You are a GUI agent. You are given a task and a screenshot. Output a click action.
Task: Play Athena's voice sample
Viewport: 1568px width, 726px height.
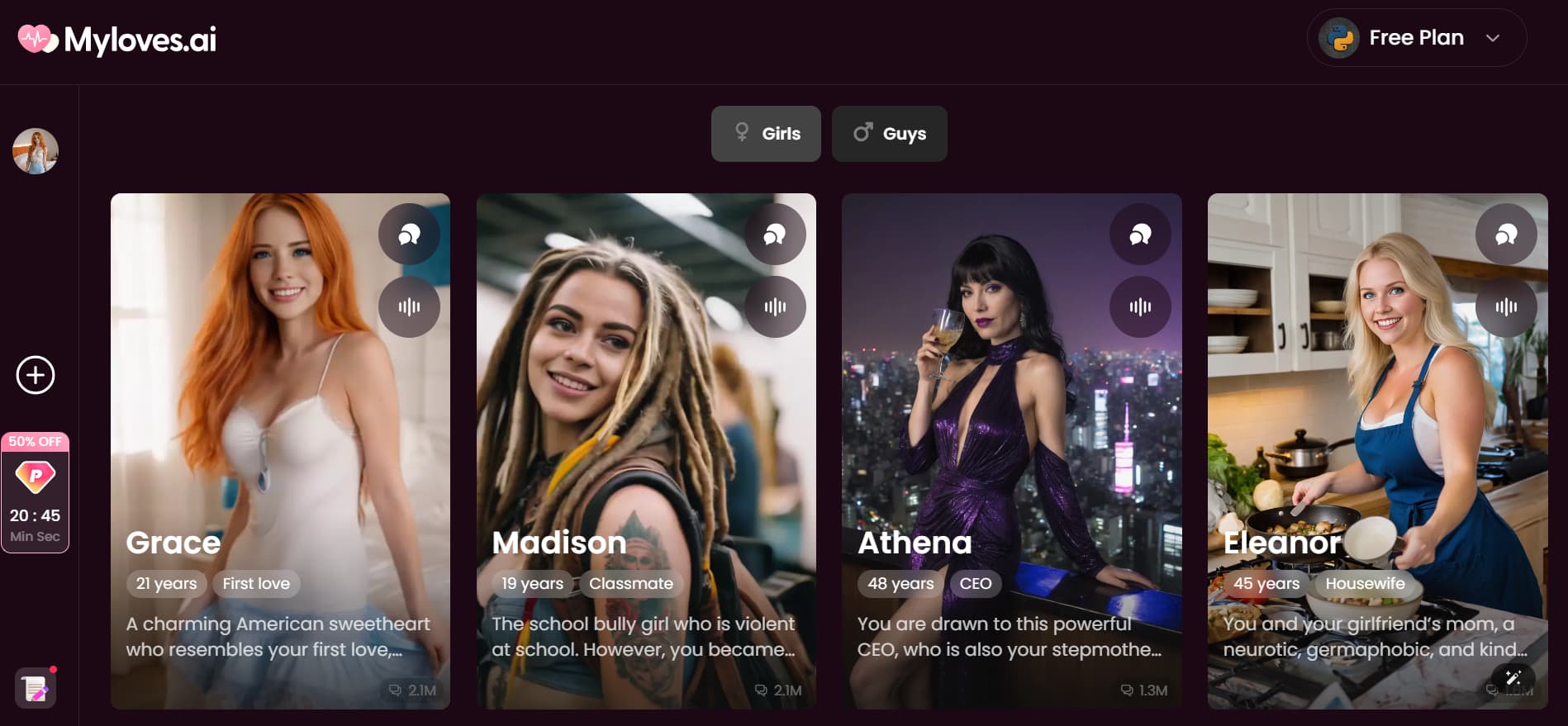(x=1140, y=307)
